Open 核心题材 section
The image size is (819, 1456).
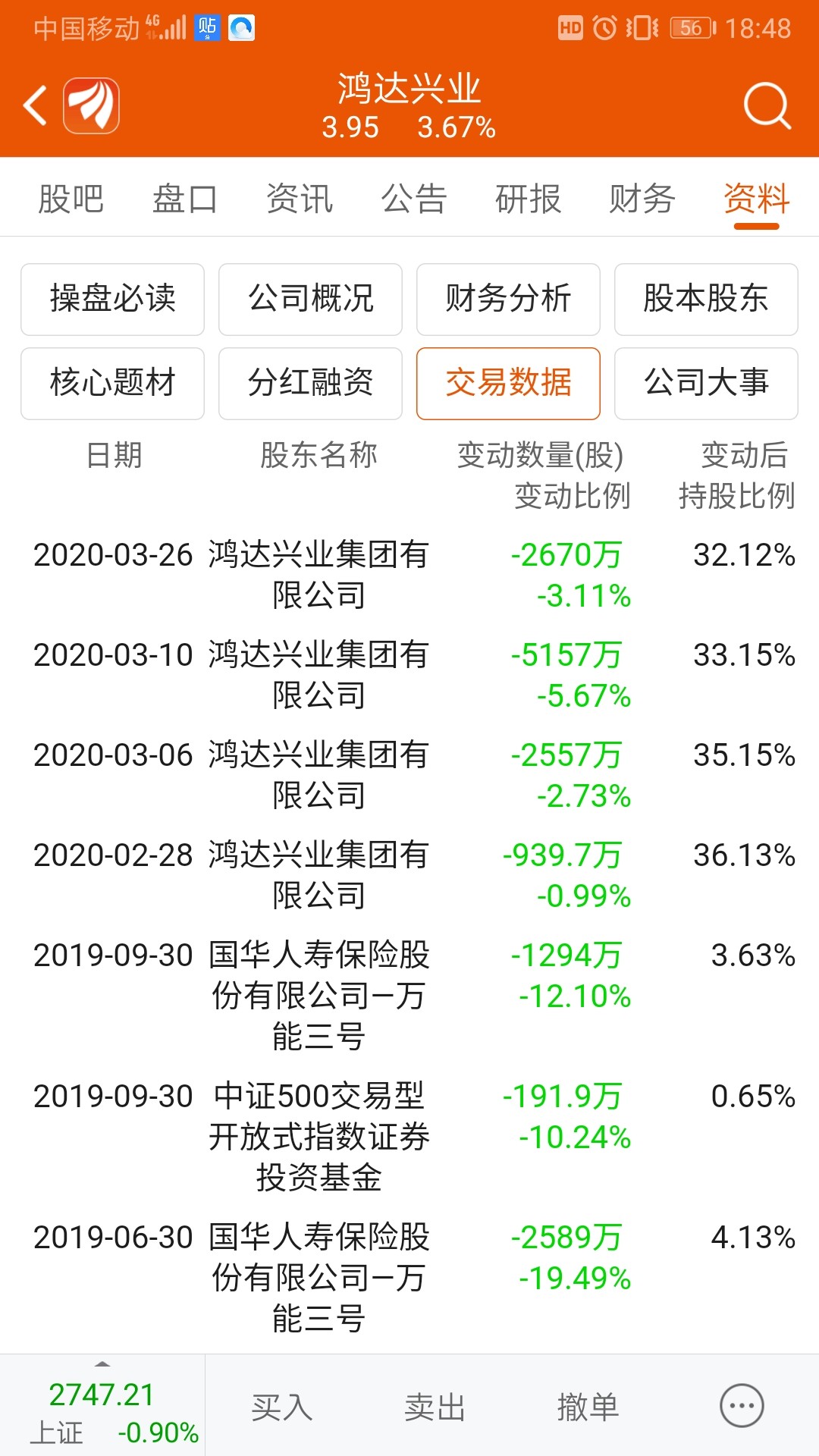(x=111, y=384)
